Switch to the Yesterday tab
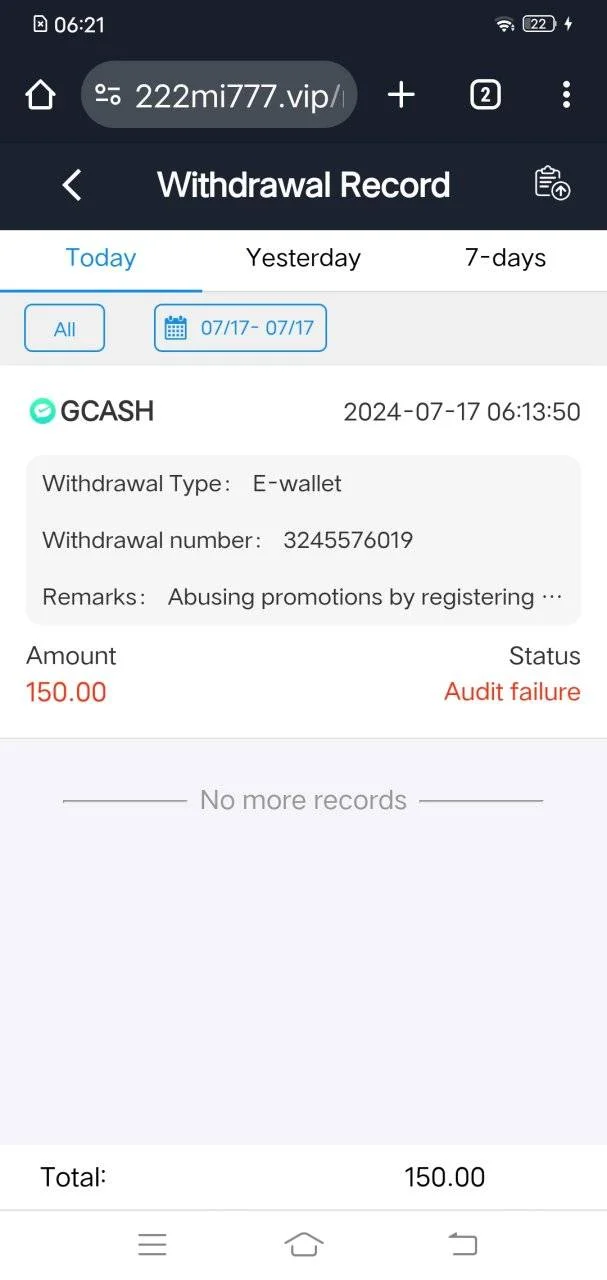The width and height of the screenshot is (607, 1280). tap(303, 258)
